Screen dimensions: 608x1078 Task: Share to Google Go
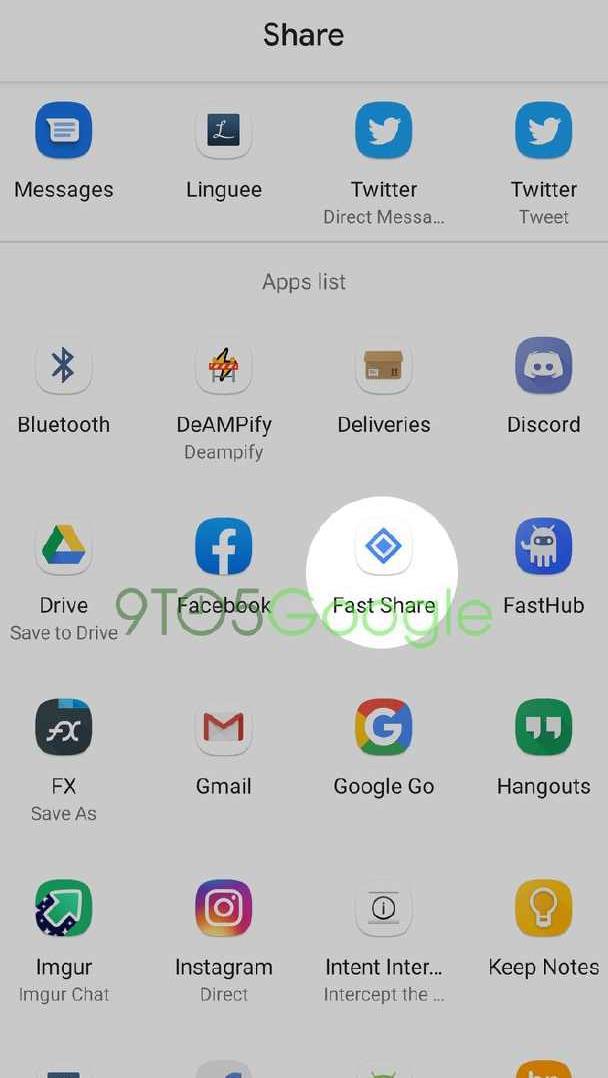(384, 727)
